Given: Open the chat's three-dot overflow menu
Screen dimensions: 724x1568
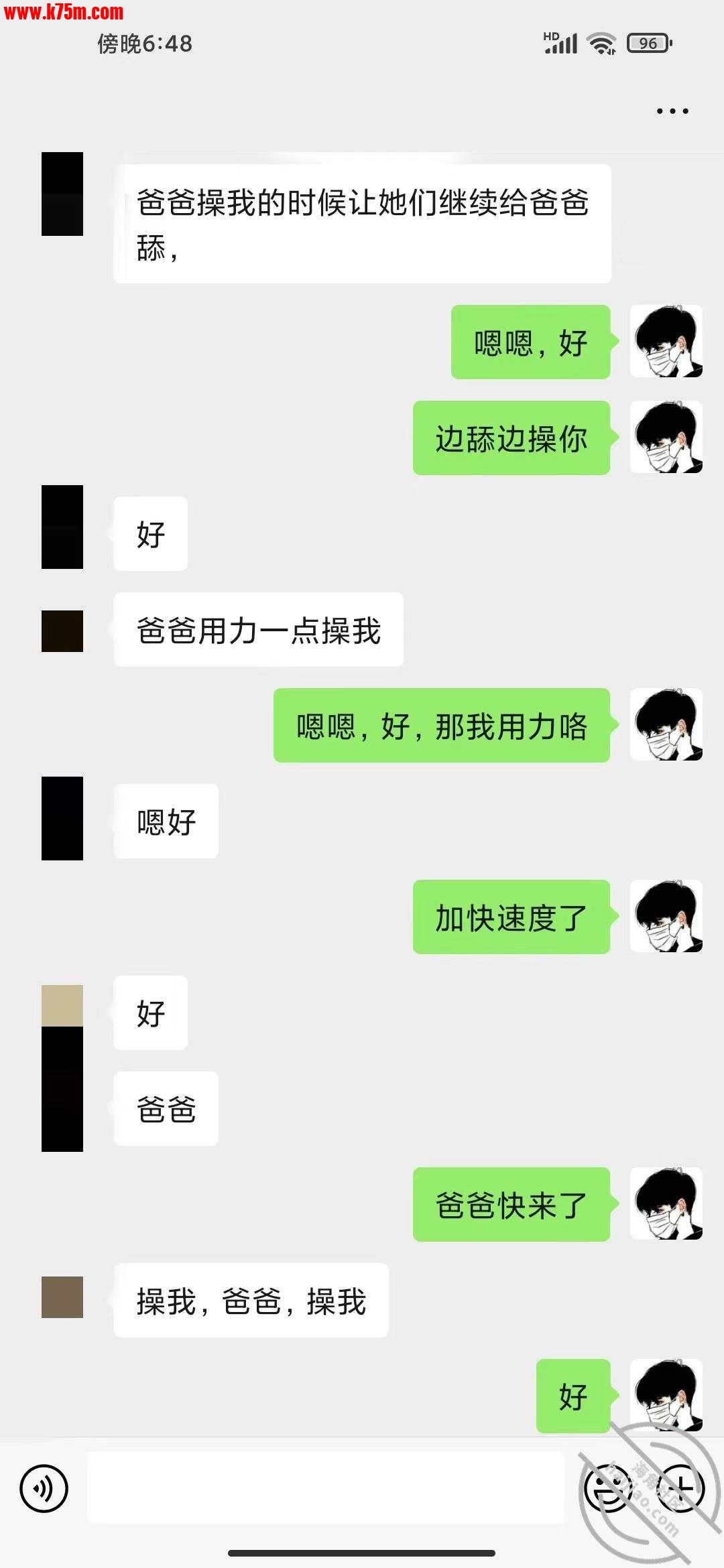Looking at the screenshot, I should (672, 111).
